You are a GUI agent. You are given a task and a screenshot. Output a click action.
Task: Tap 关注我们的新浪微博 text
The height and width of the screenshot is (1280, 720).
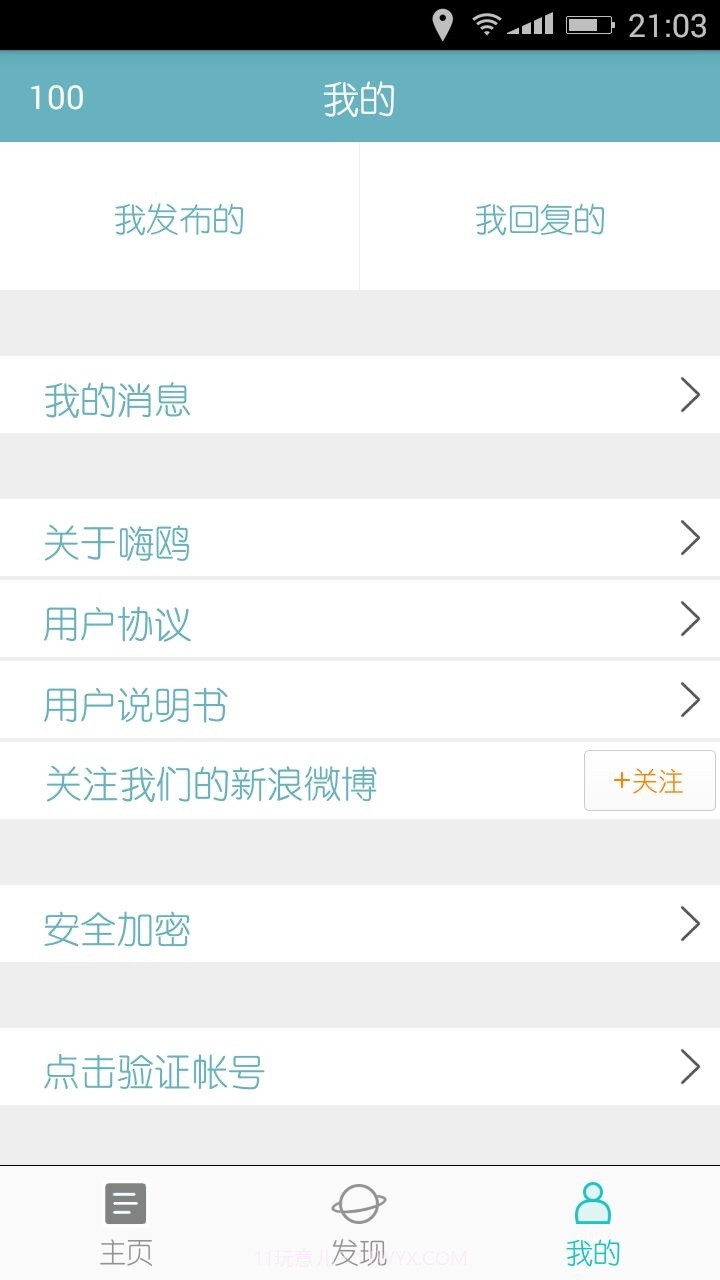tap(210, 781)
